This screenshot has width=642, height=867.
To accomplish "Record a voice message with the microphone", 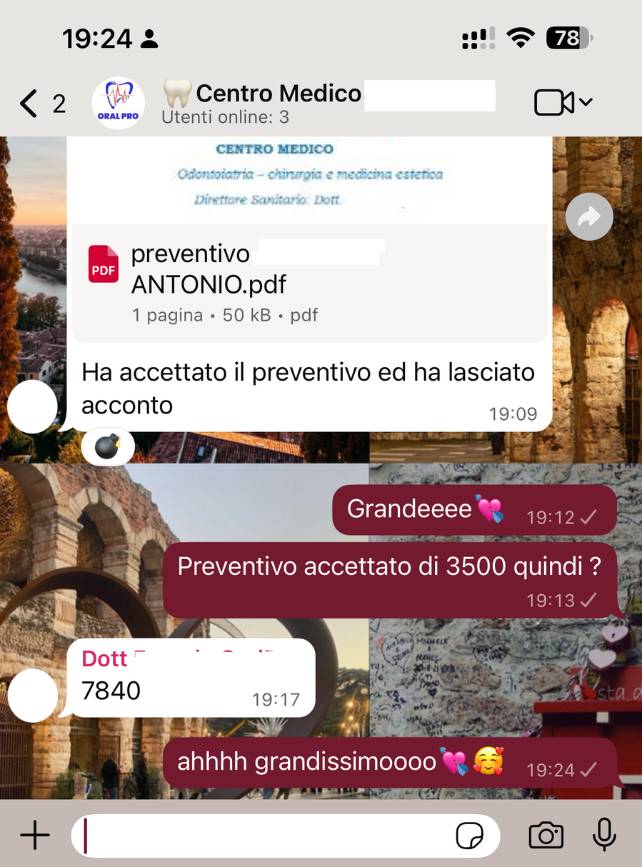I will (604, 835).
